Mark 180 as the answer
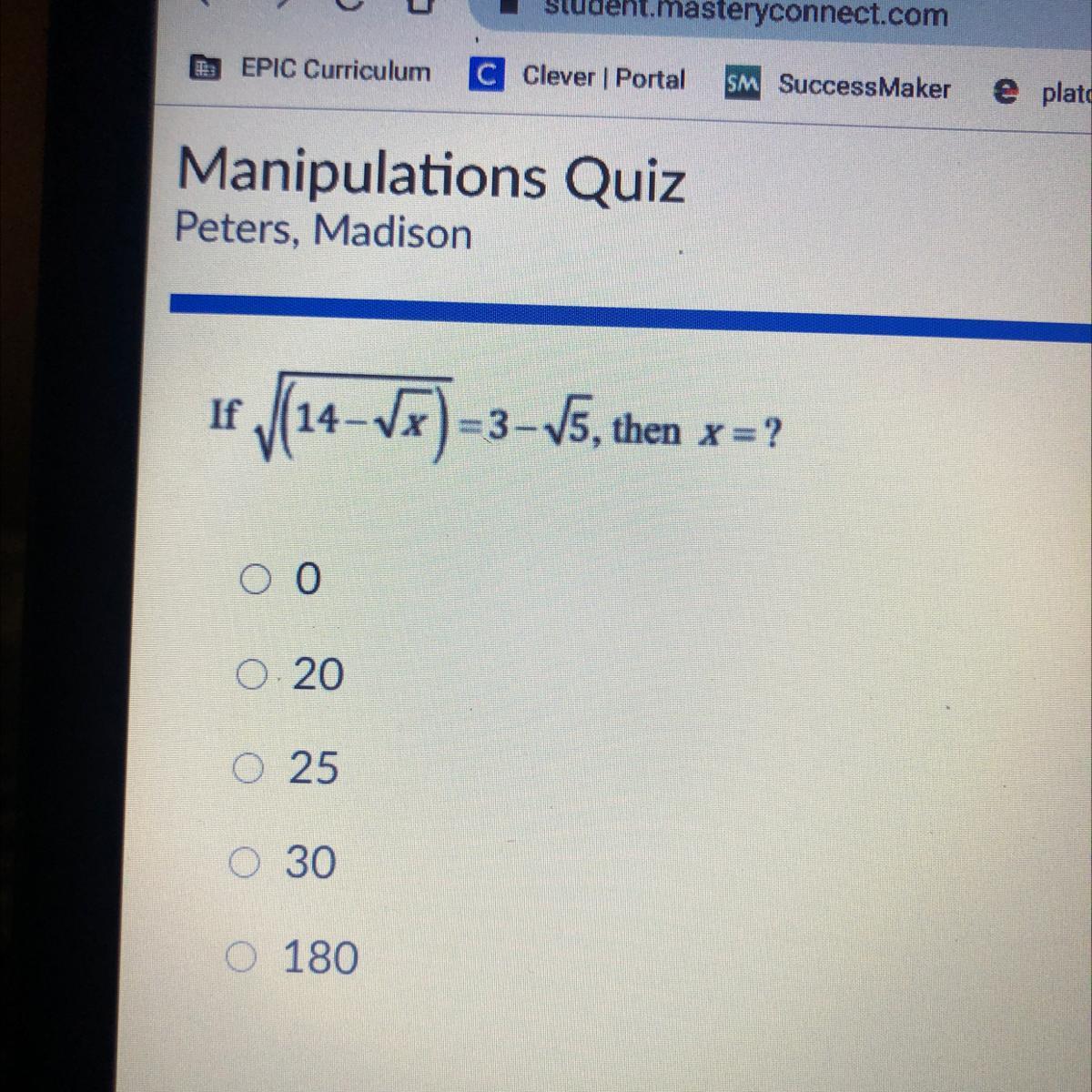 241,957
